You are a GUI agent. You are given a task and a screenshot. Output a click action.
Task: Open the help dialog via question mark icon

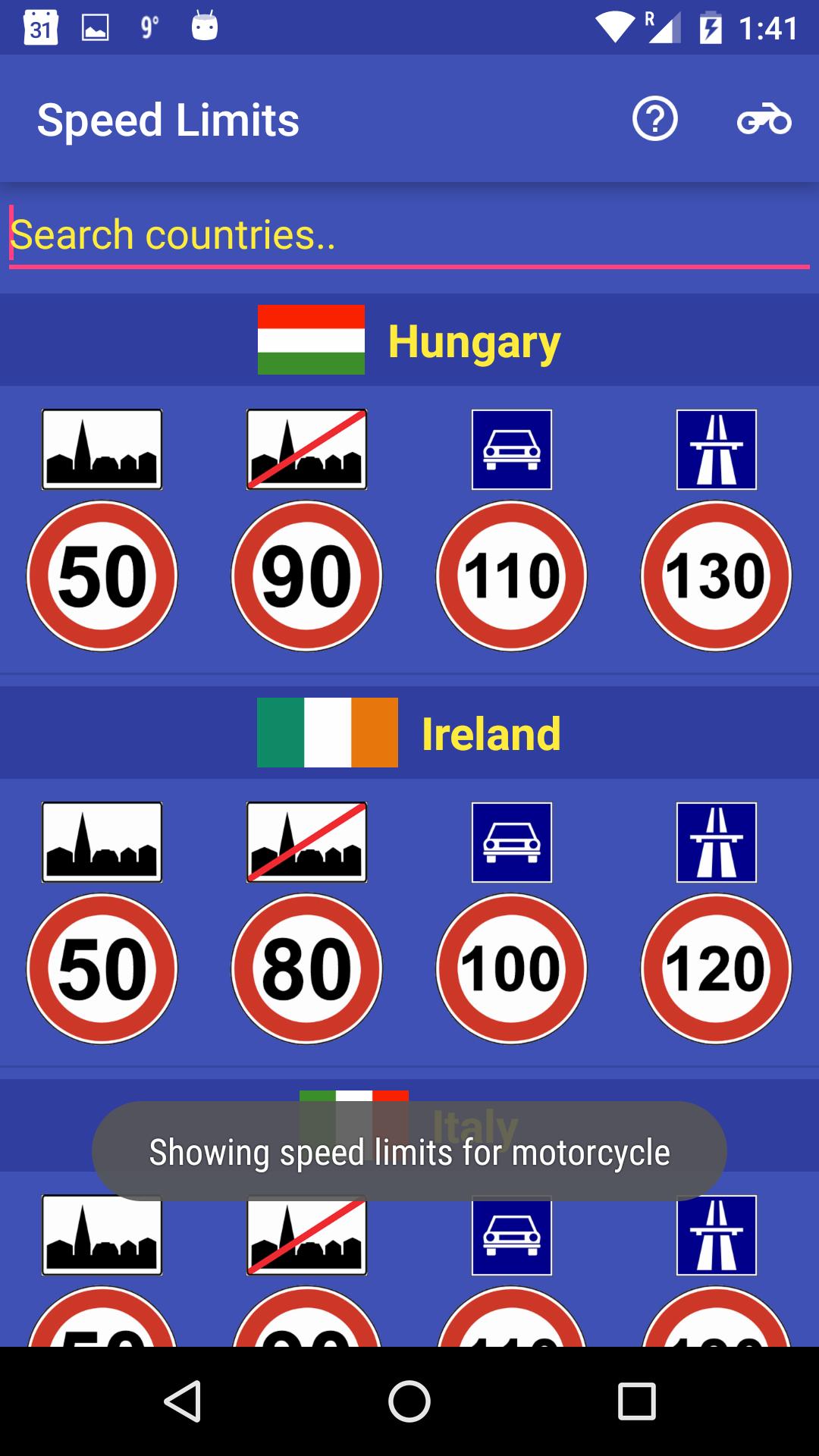coord(654,119)
